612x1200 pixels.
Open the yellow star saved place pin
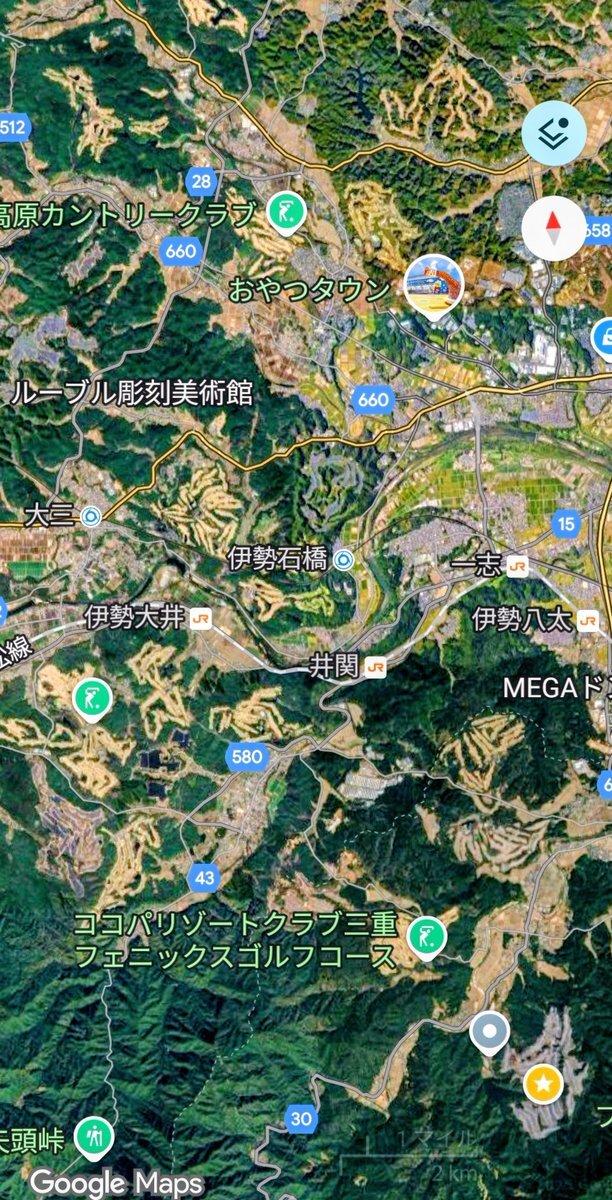tap(543, 1082)
